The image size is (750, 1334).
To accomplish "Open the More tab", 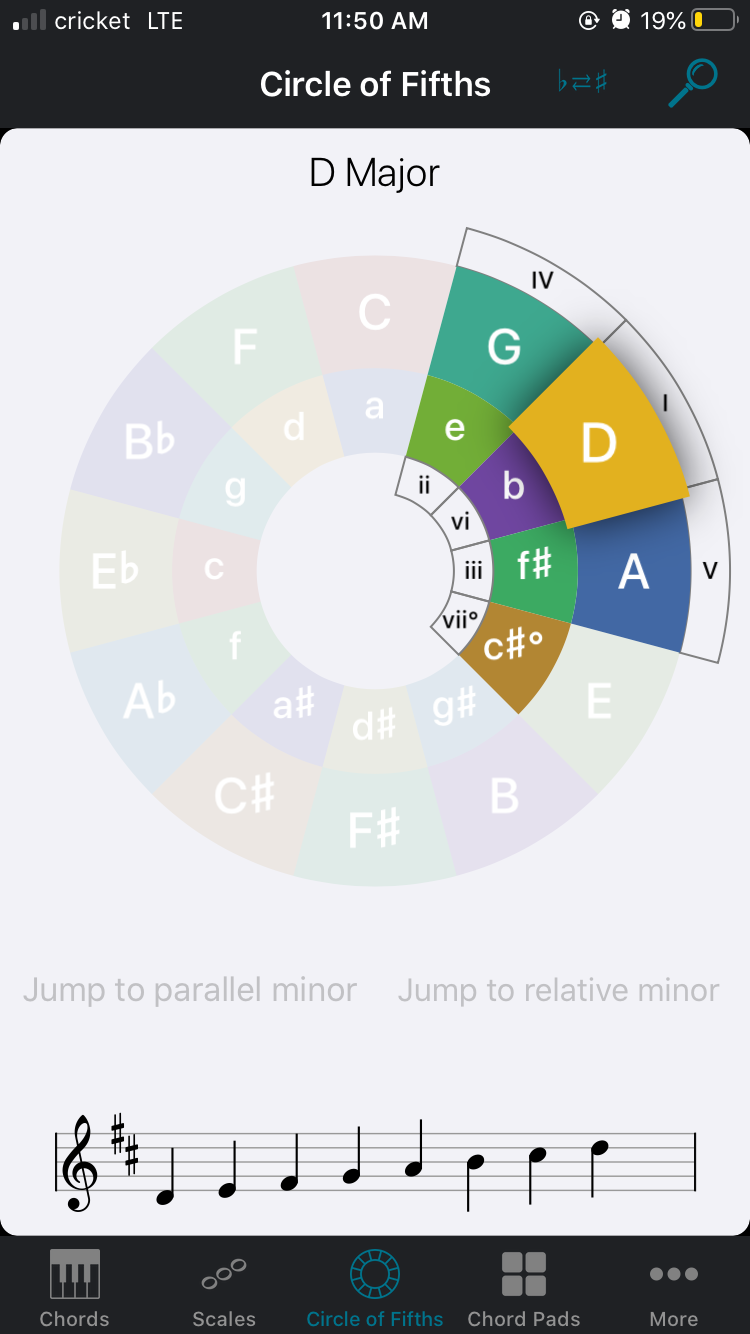I will click(674, 1289).
